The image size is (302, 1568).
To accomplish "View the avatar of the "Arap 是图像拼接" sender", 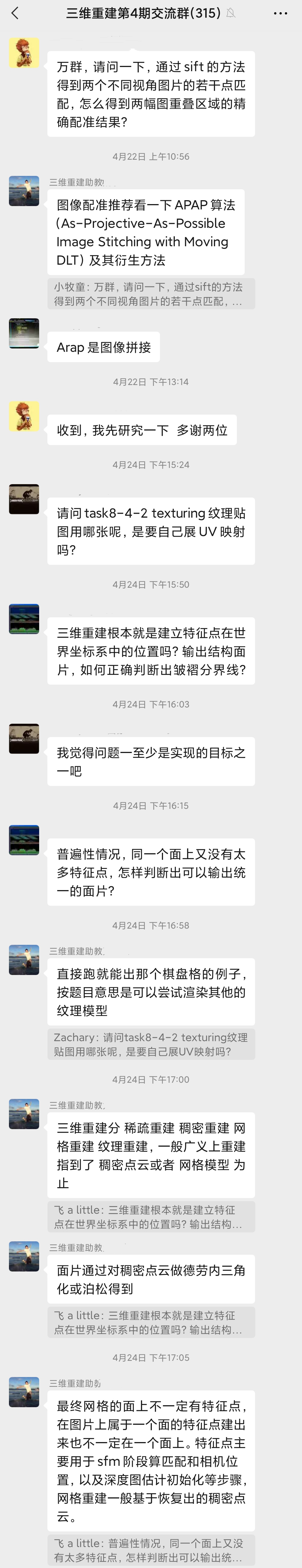I will coord(24,333).
